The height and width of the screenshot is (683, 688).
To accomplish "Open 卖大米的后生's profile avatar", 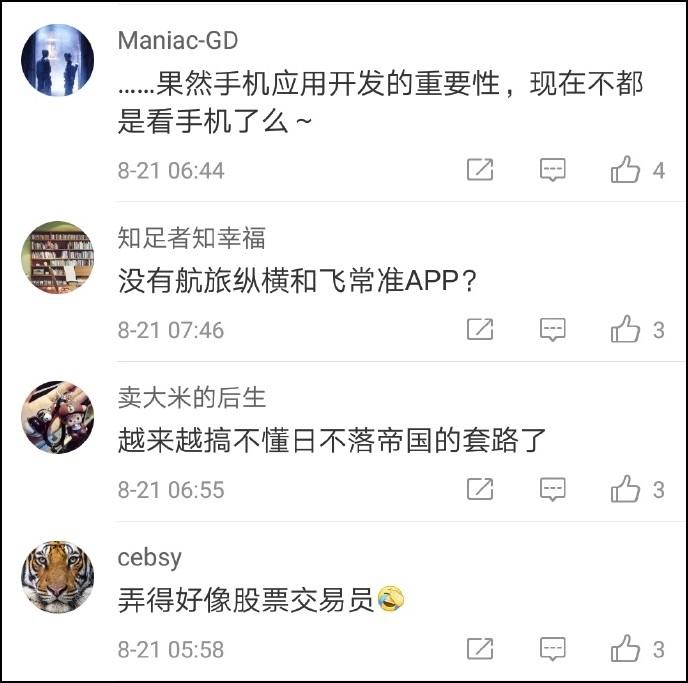I will point(58,416).
